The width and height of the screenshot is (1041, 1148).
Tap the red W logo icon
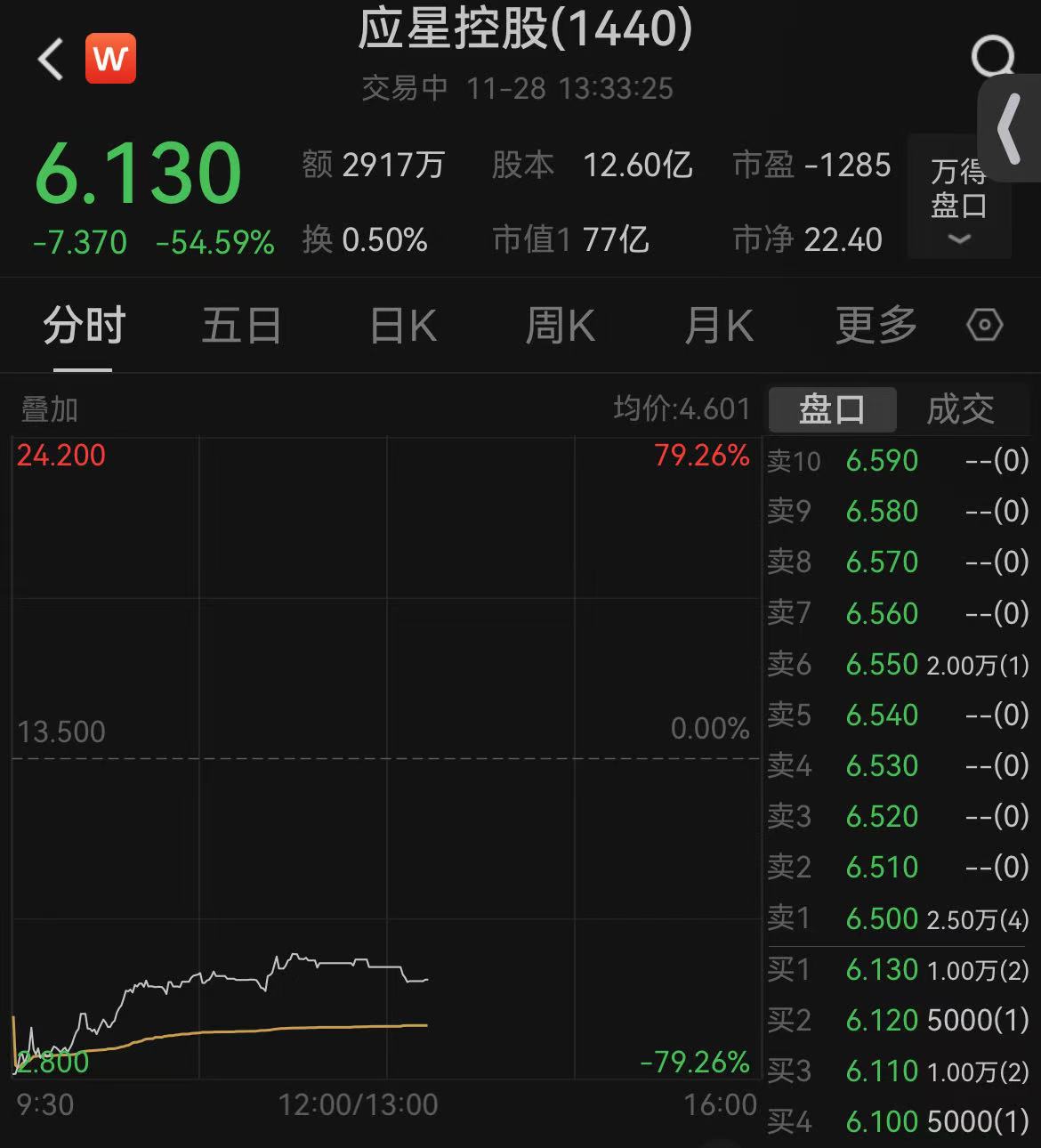tap(110, 59)
